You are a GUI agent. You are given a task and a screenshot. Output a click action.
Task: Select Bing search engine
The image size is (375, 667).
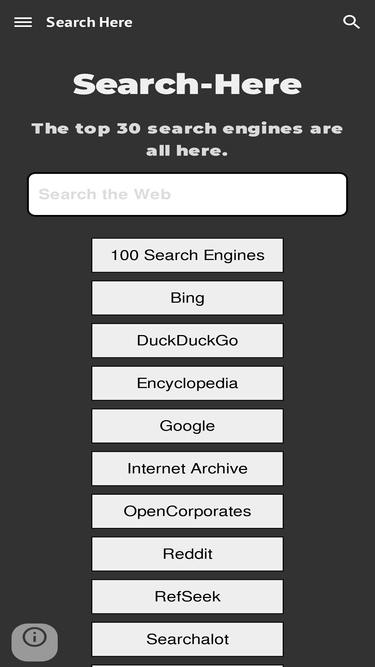(x=188, y=298)
